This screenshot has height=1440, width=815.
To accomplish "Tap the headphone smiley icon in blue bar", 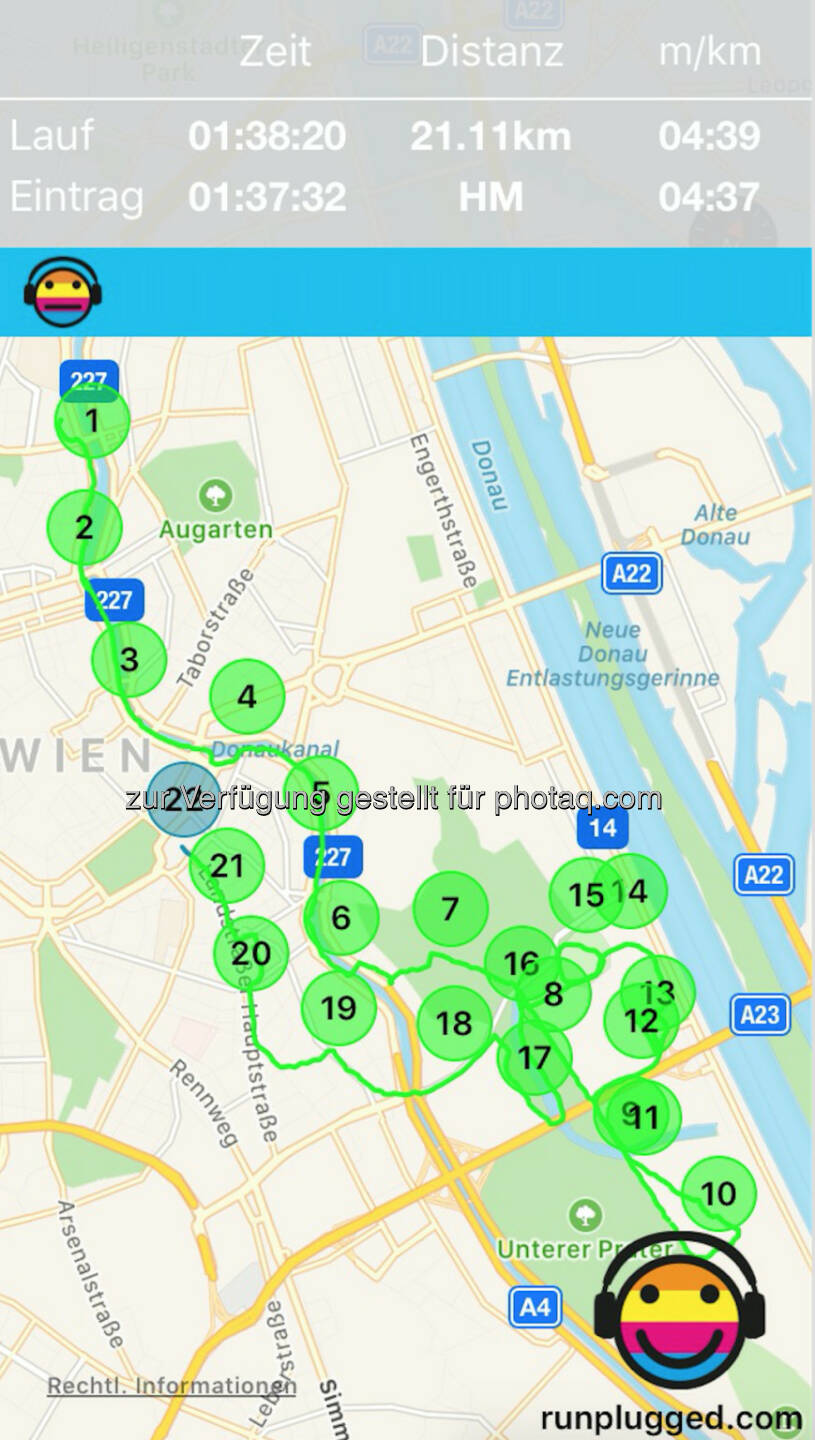I will tap(62, 292).
